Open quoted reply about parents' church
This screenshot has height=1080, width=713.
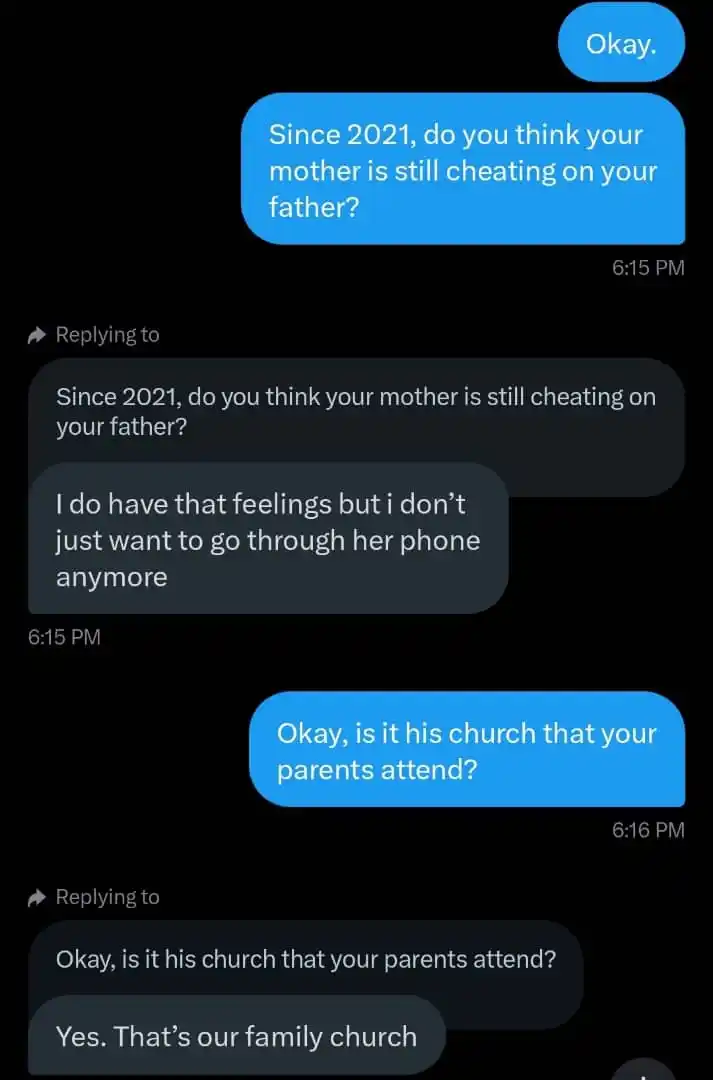[x=305, y=959]
